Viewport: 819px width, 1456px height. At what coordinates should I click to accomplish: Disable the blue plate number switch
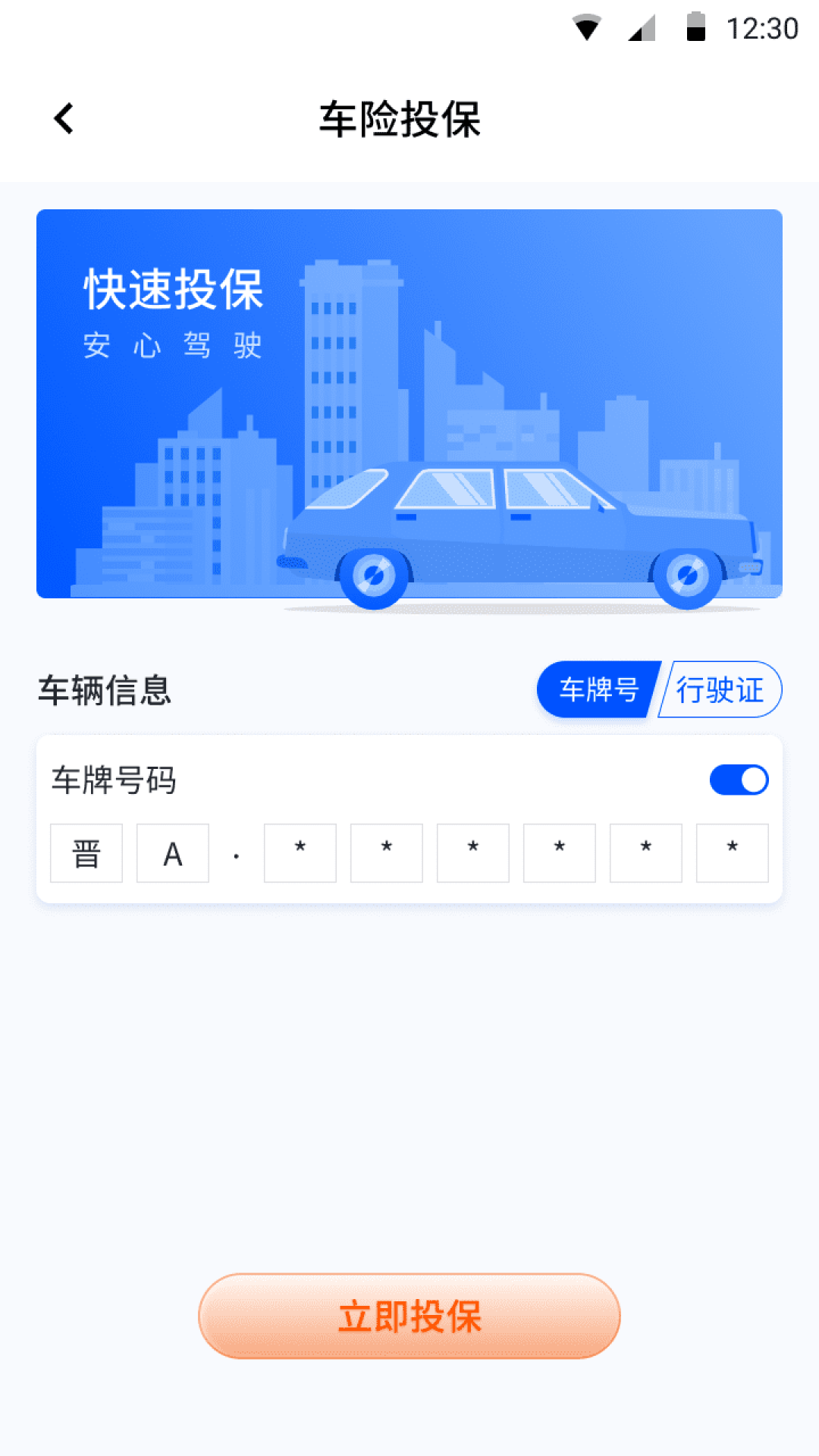[x=739, y=778]
